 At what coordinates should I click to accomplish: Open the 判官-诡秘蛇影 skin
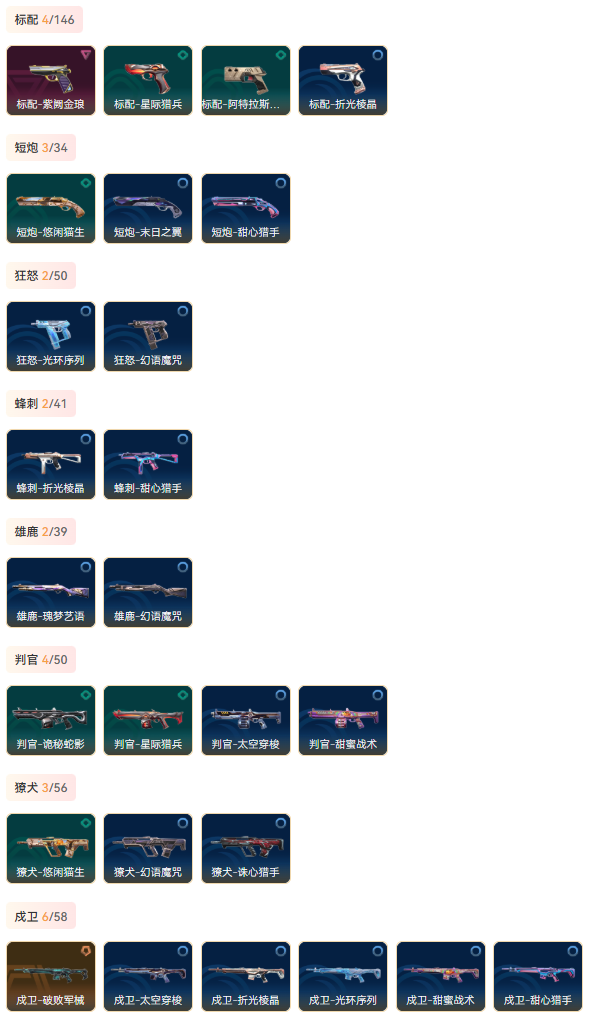51,720
